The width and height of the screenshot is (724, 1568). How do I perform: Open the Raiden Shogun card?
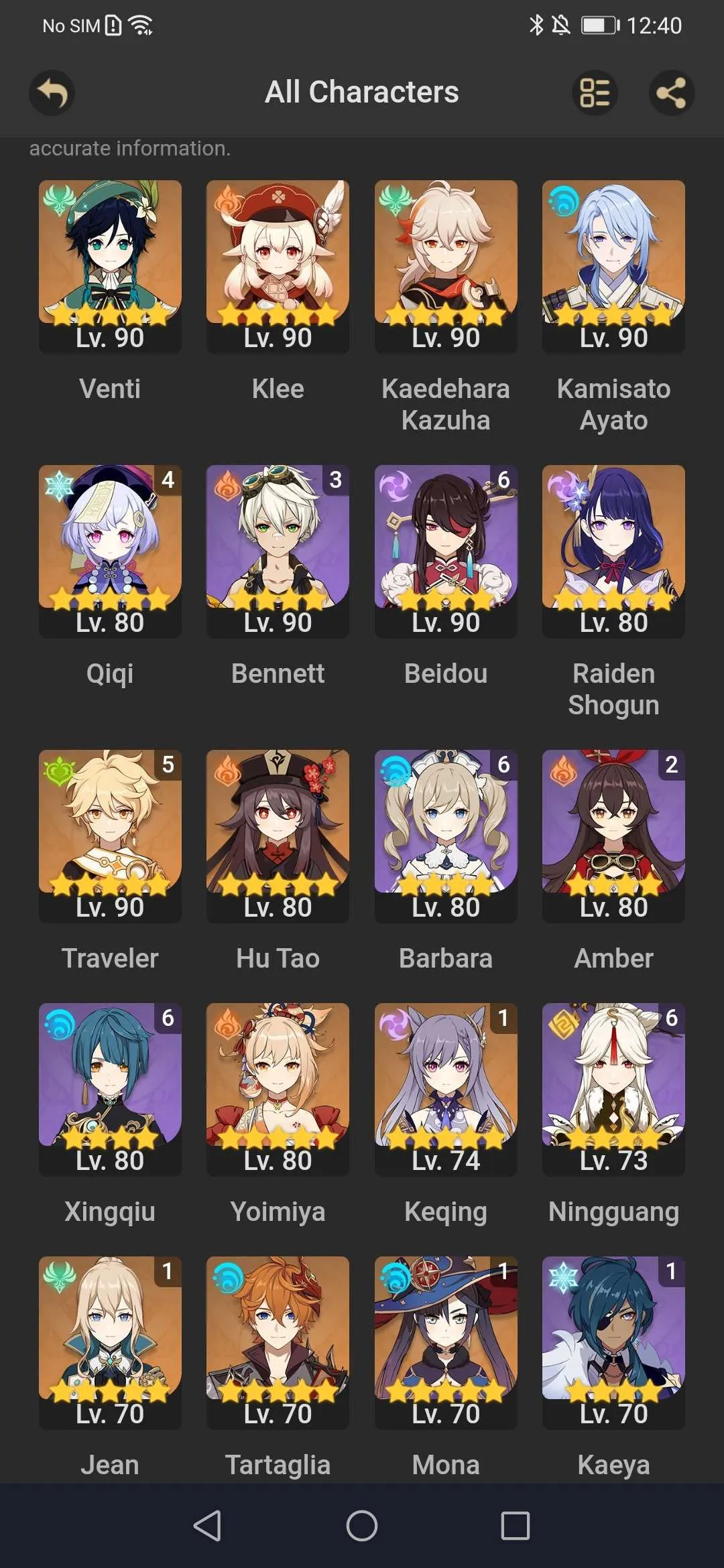[x=613, y=551]
